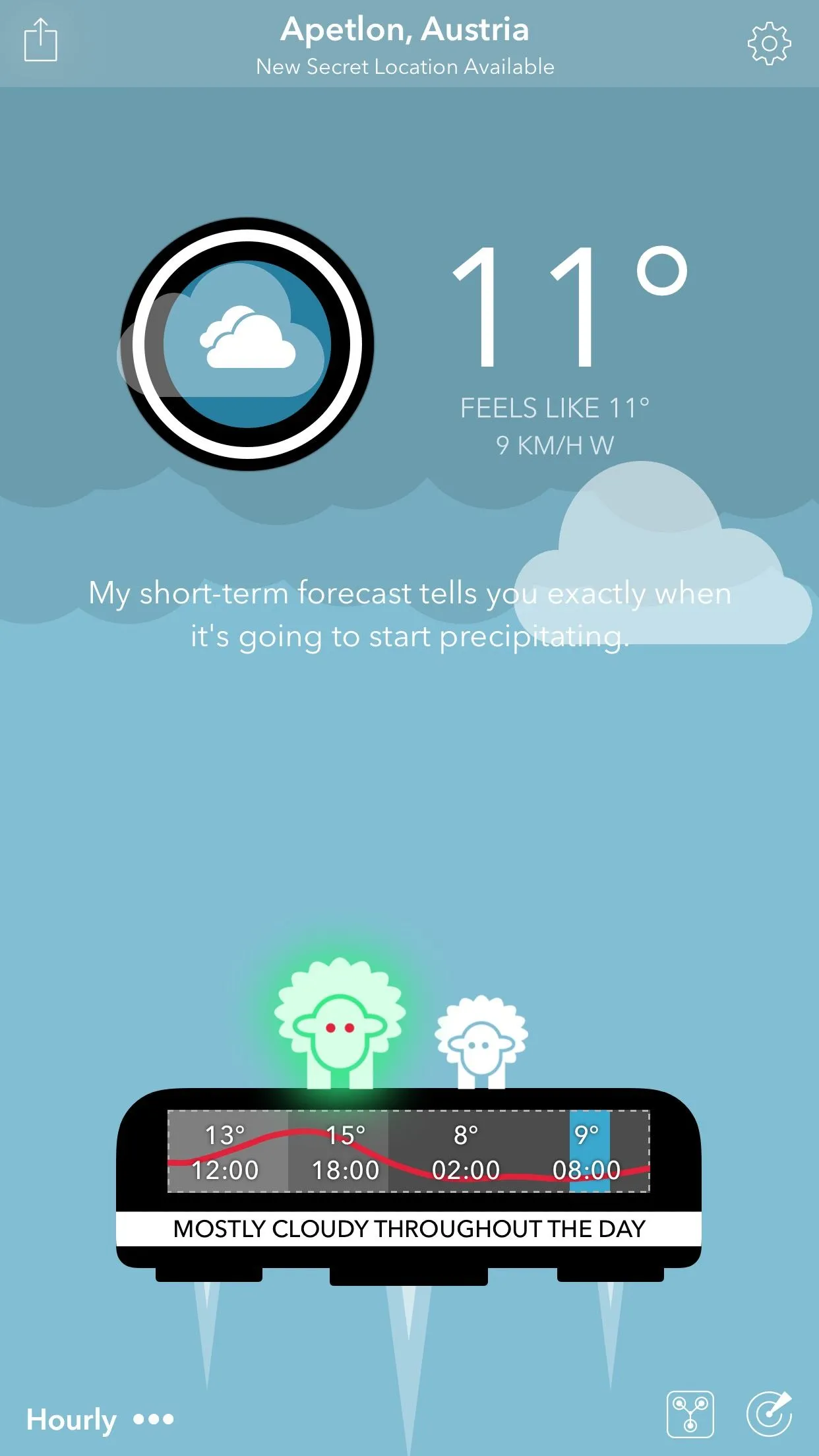Open the branching nodes icon
819x1456 pixels.
coord(690,1414)
